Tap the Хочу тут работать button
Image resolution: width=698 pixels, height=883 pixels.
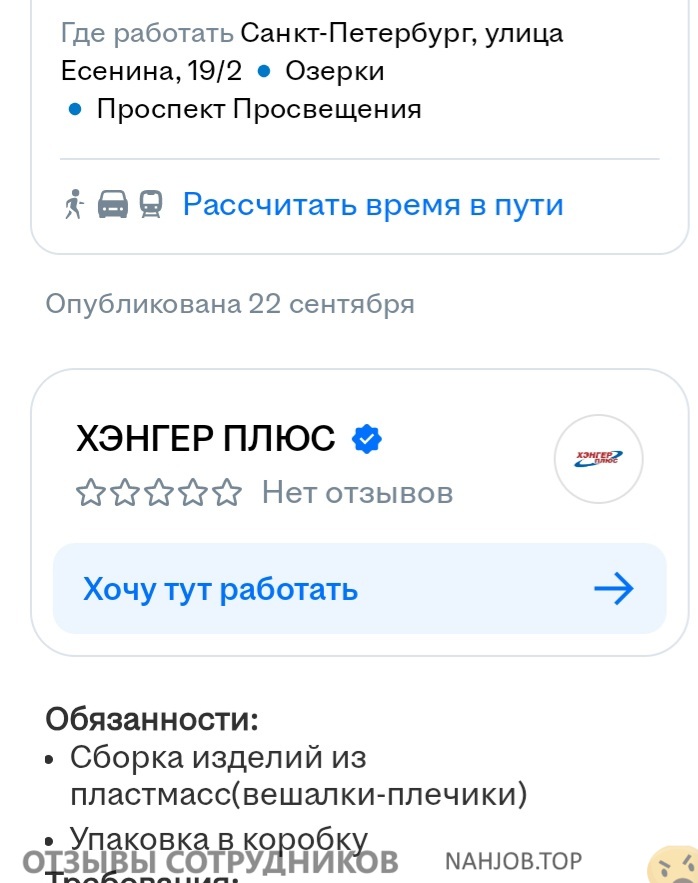point(359,589)
